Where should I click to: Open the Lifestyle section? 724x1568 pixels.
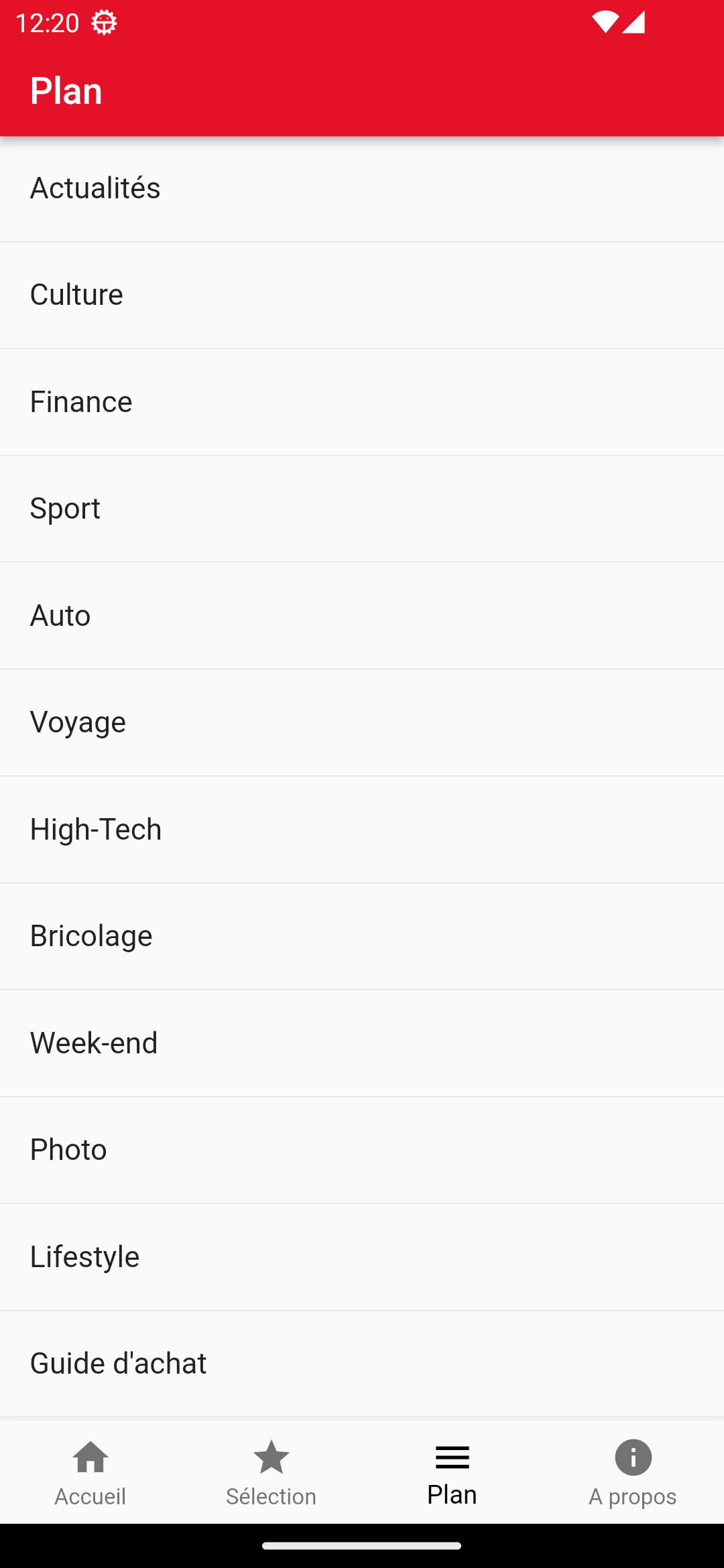tap(362, 1257)
